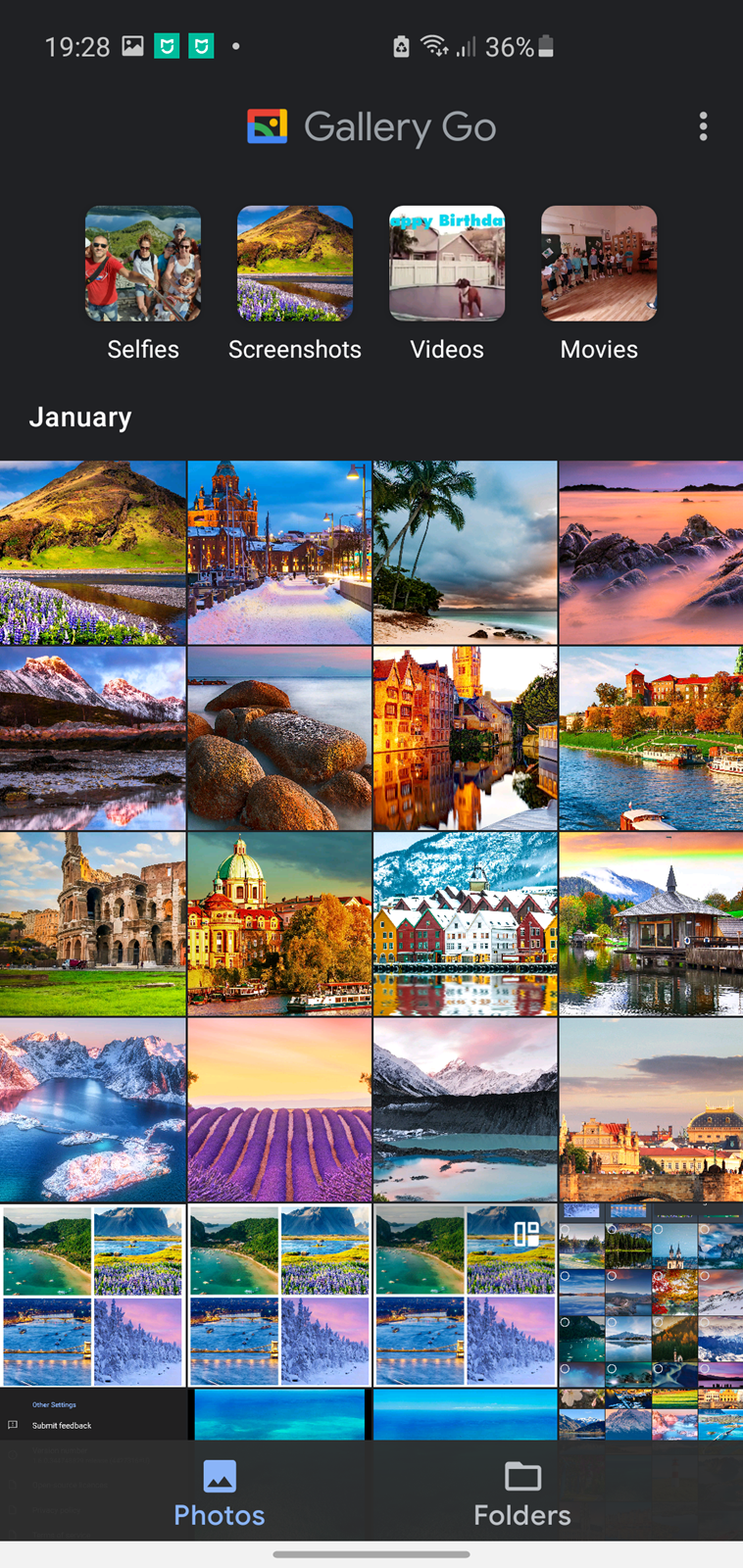View the green-domed church photo
The image size is (743, 1568).
pyautogui.click(x=279, y=924)
